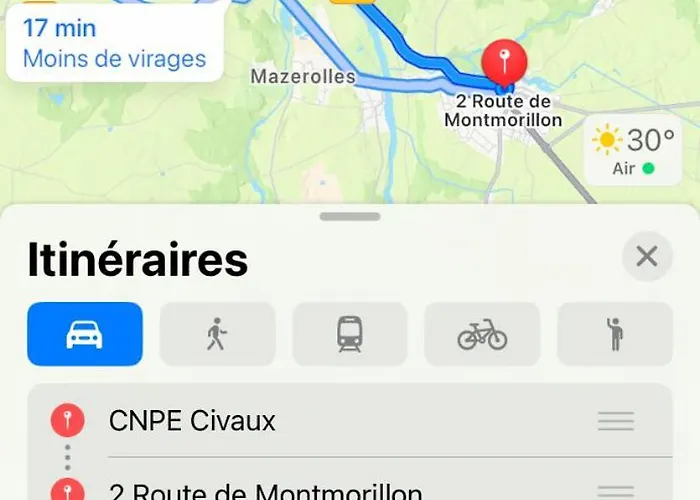Viewport: 700px width, 500px height.
Task: Select driving directions mode
Action: click(85, 334)
